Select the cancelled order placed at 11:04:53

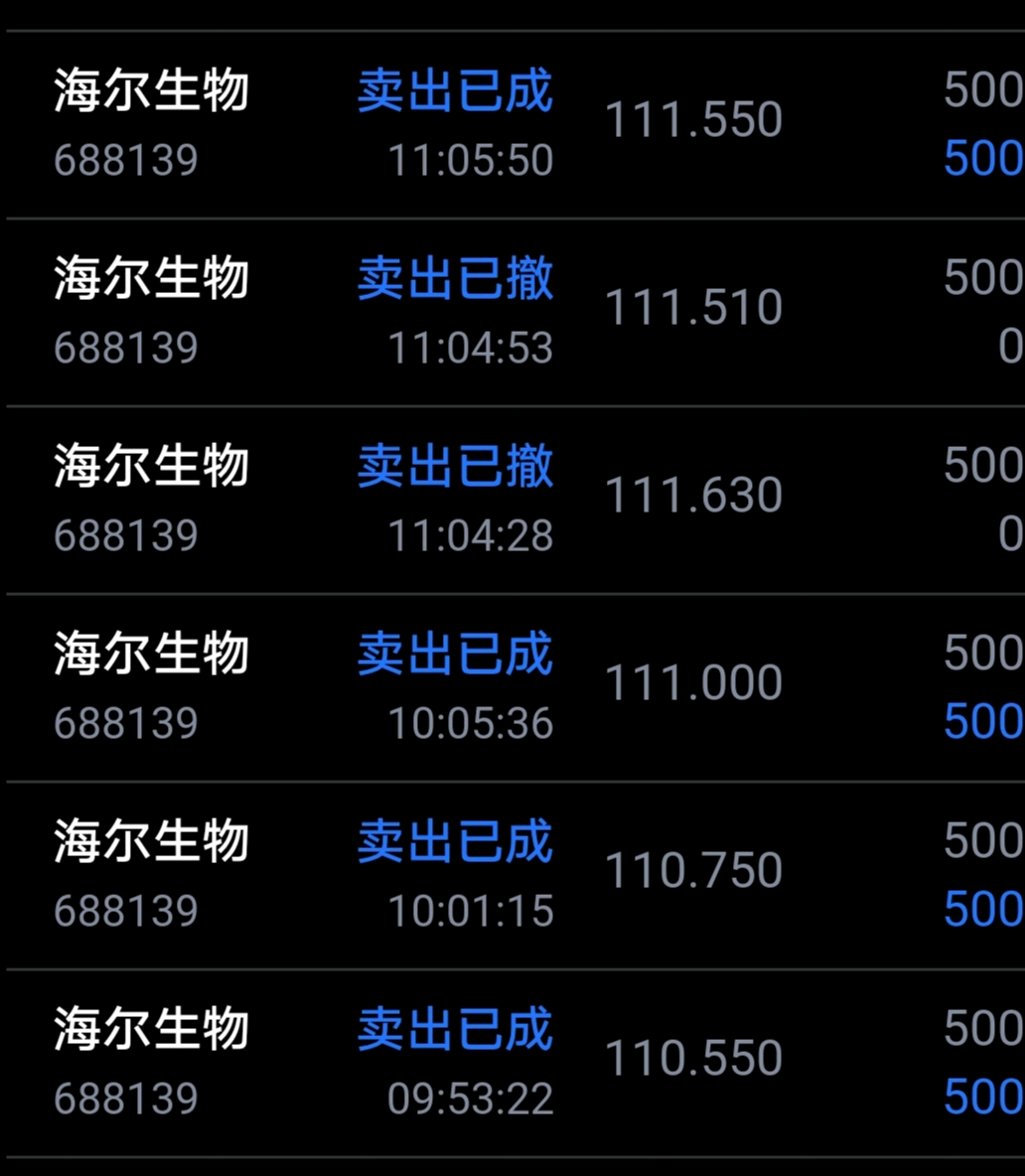[x=454, y=308]
